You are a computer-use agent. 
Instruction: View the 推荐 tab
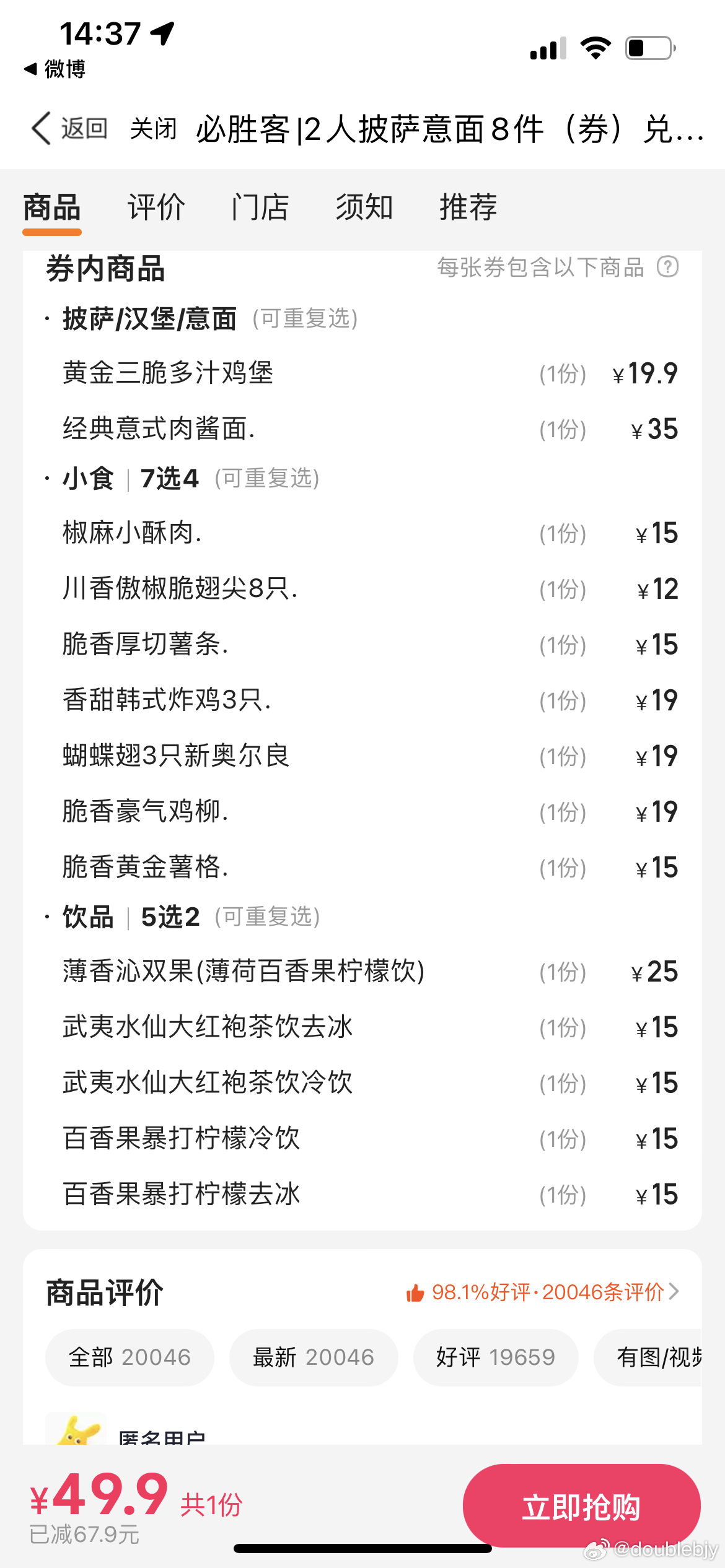point(468,207)
